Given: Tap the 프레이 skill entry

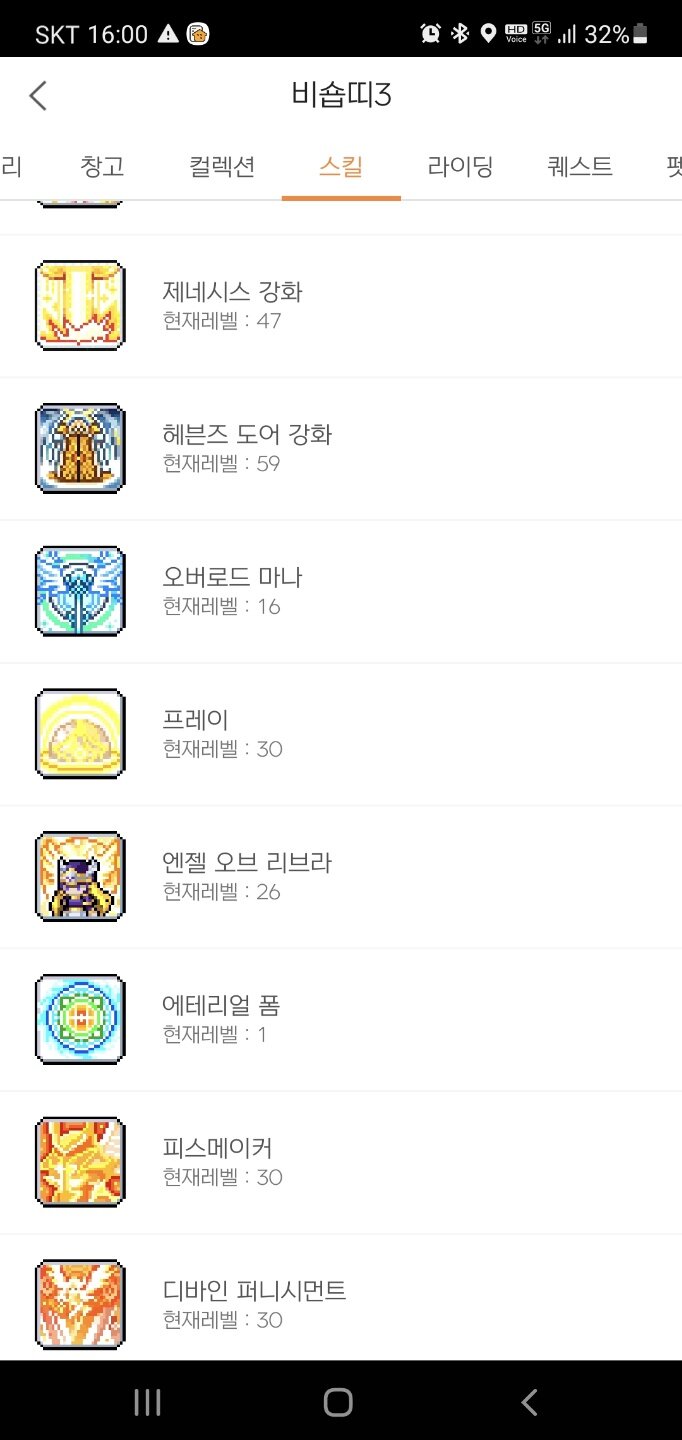Looking at the screenshot, I should click(341, 734).
